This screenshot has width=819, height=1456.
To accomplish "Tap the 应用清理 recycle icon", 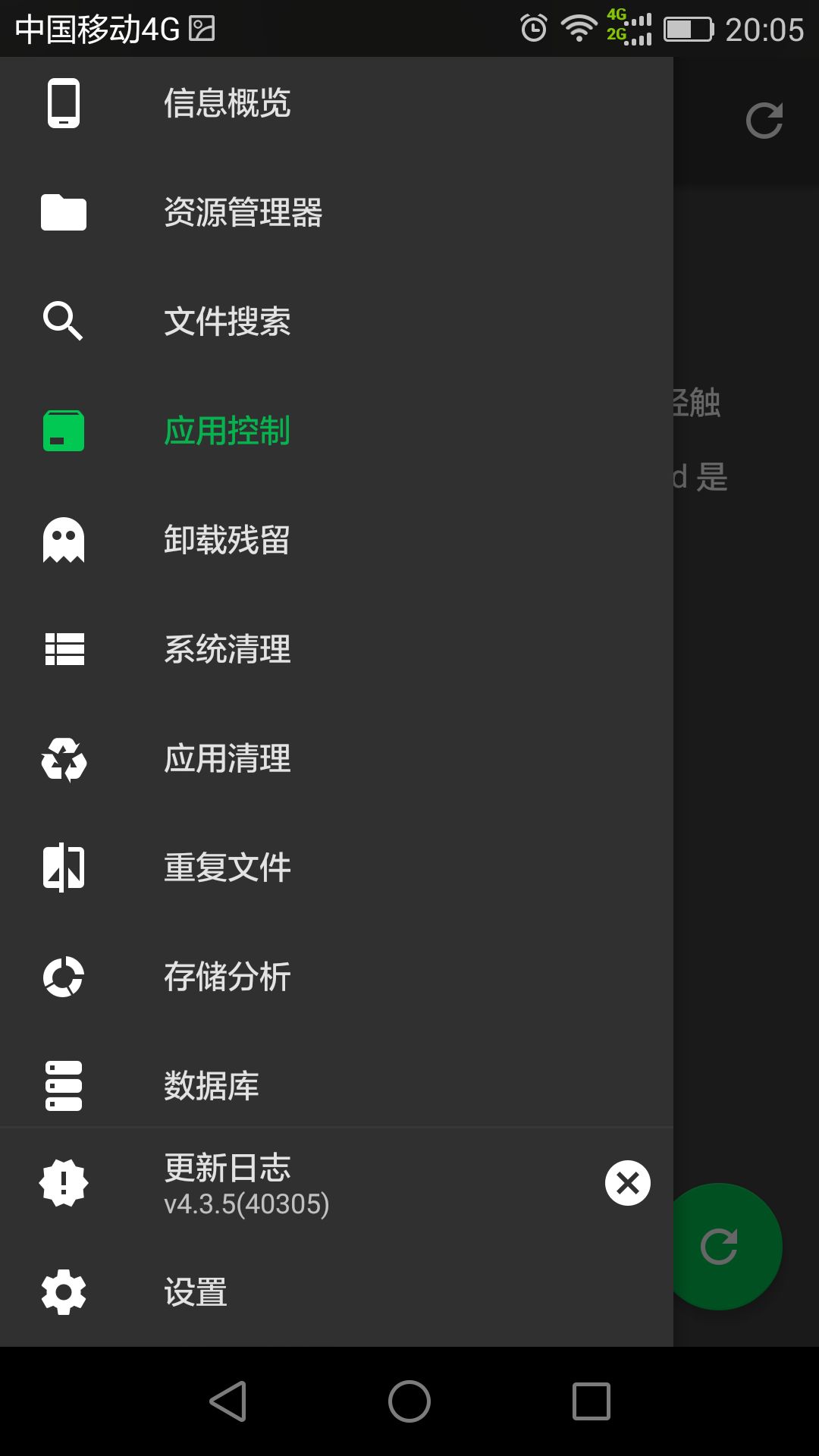I will pyautogui.click(x=63, y=758).
